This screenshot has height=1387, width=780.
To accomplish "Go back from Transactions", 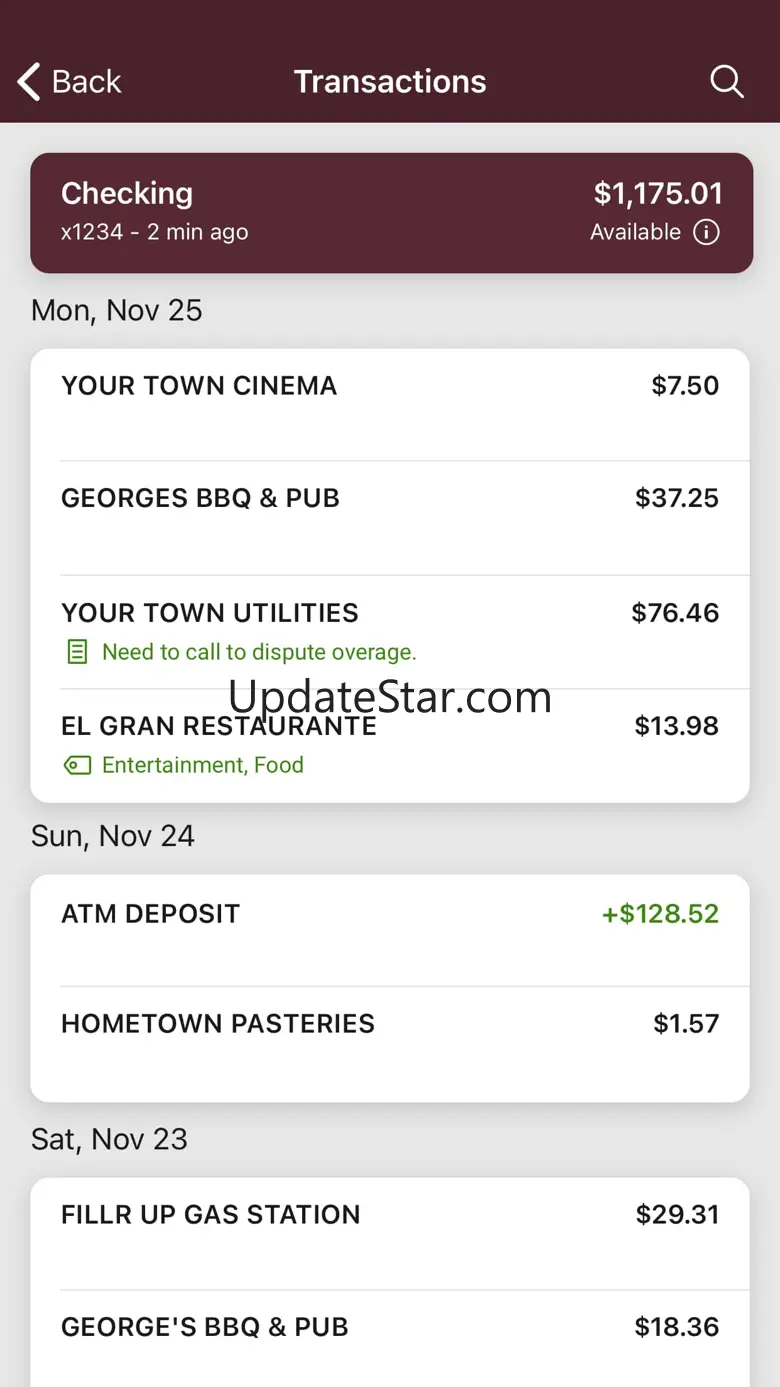I will 69,82.
